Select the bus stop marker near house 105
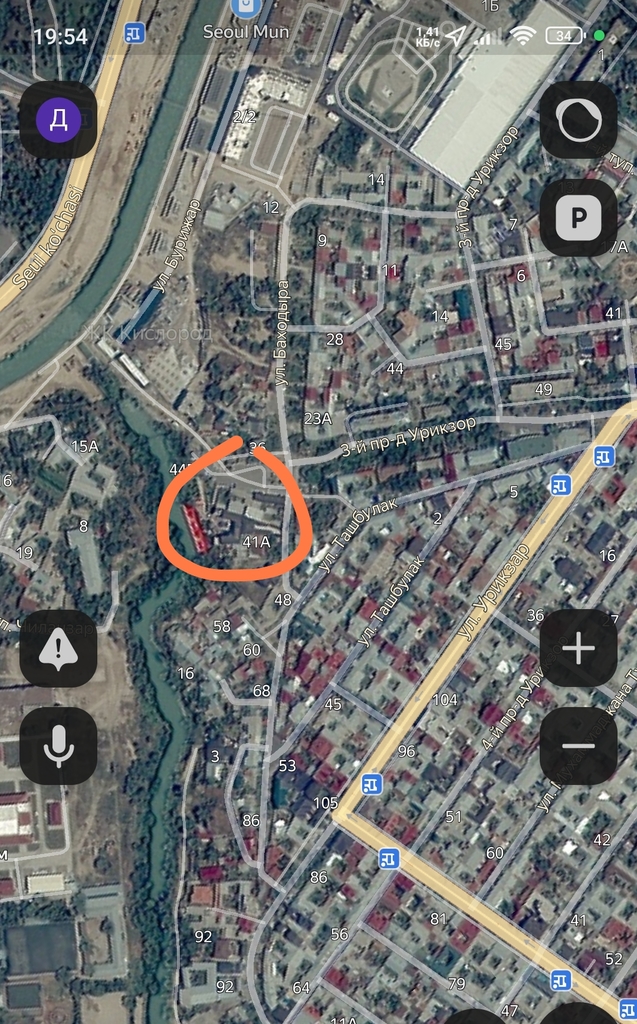 (x=371, y=783)
